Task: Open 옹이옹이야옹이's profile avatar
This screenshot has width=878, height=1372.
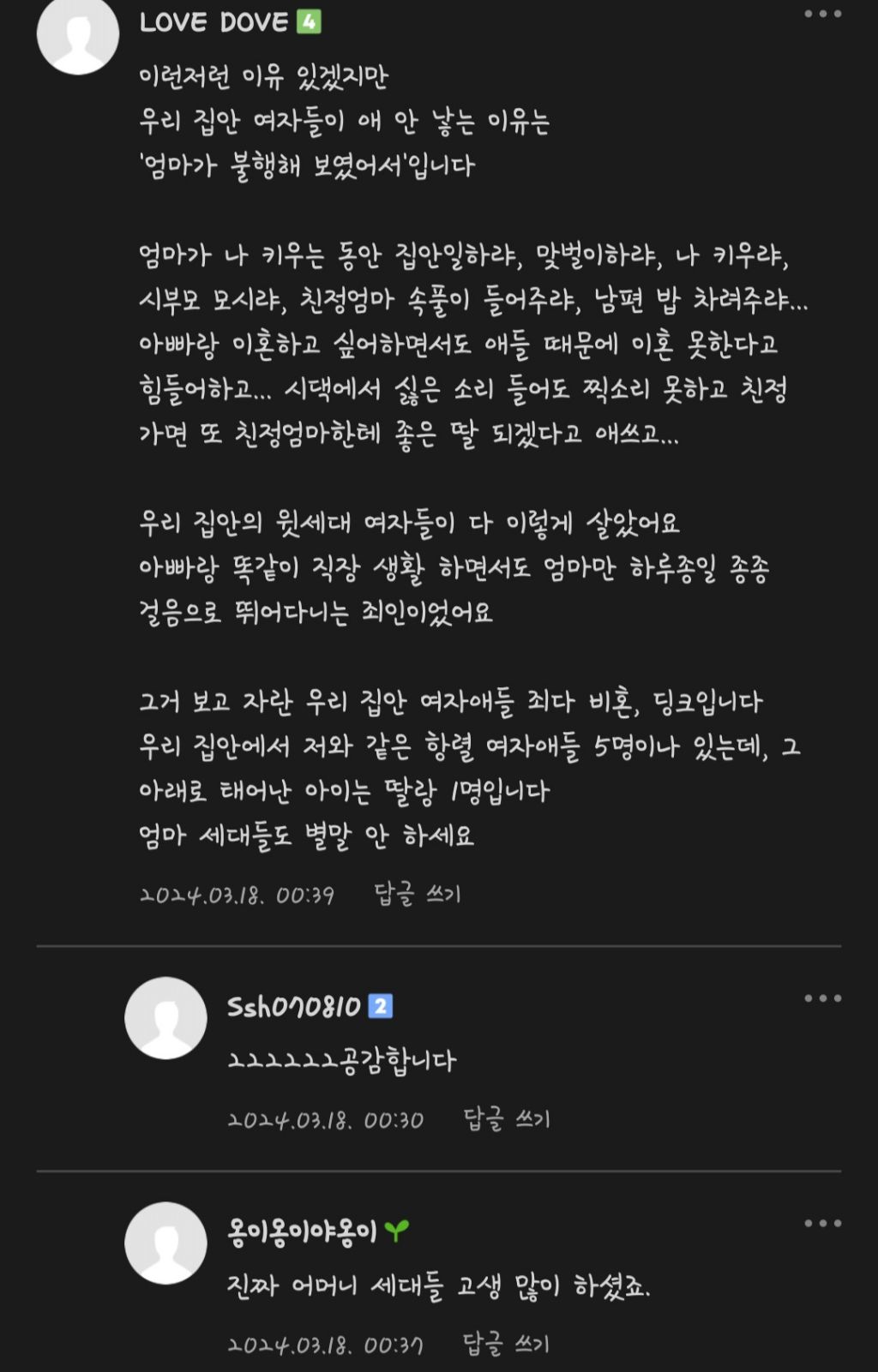Action: (165, 1243)
